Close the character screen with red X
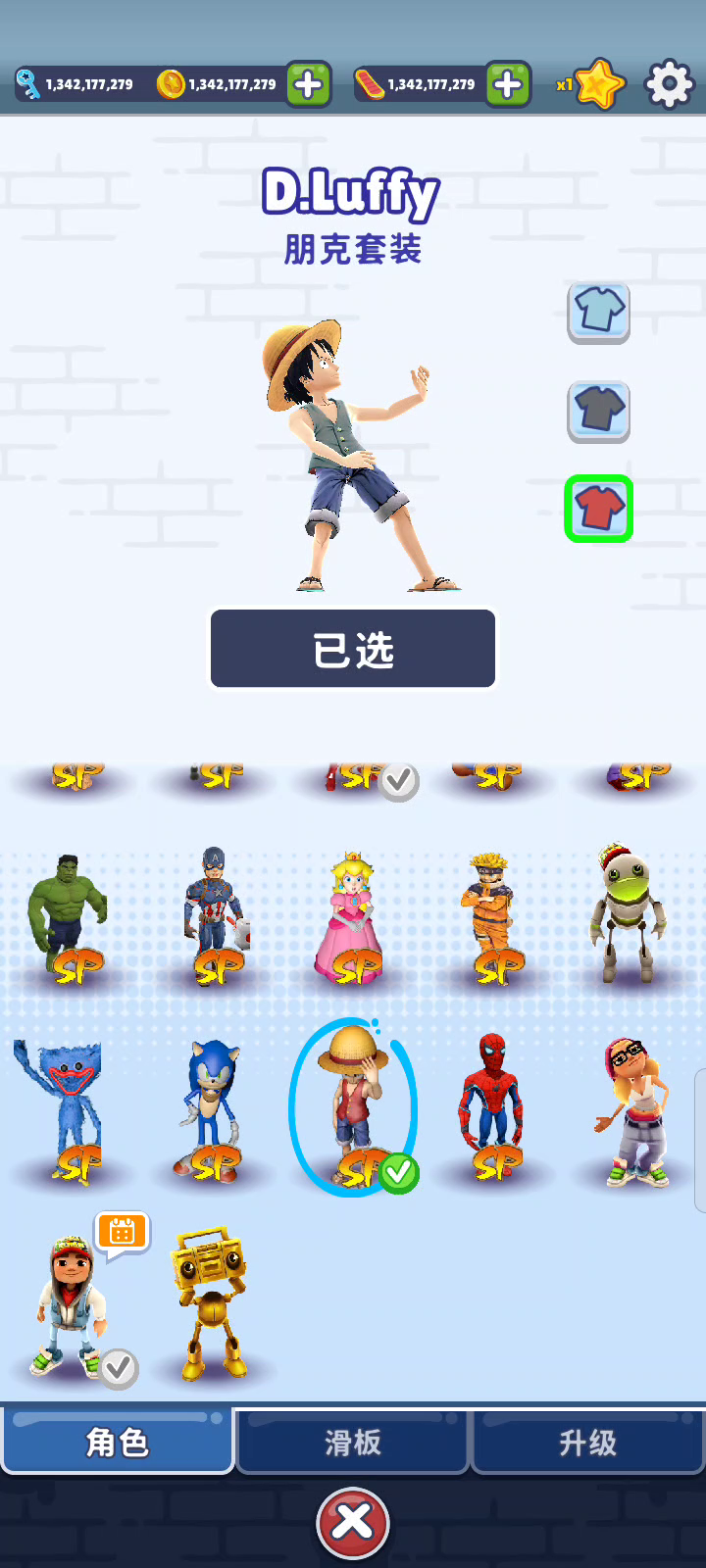Image resolution: width=706 pixels, height=1568 pixels. 353,1523
